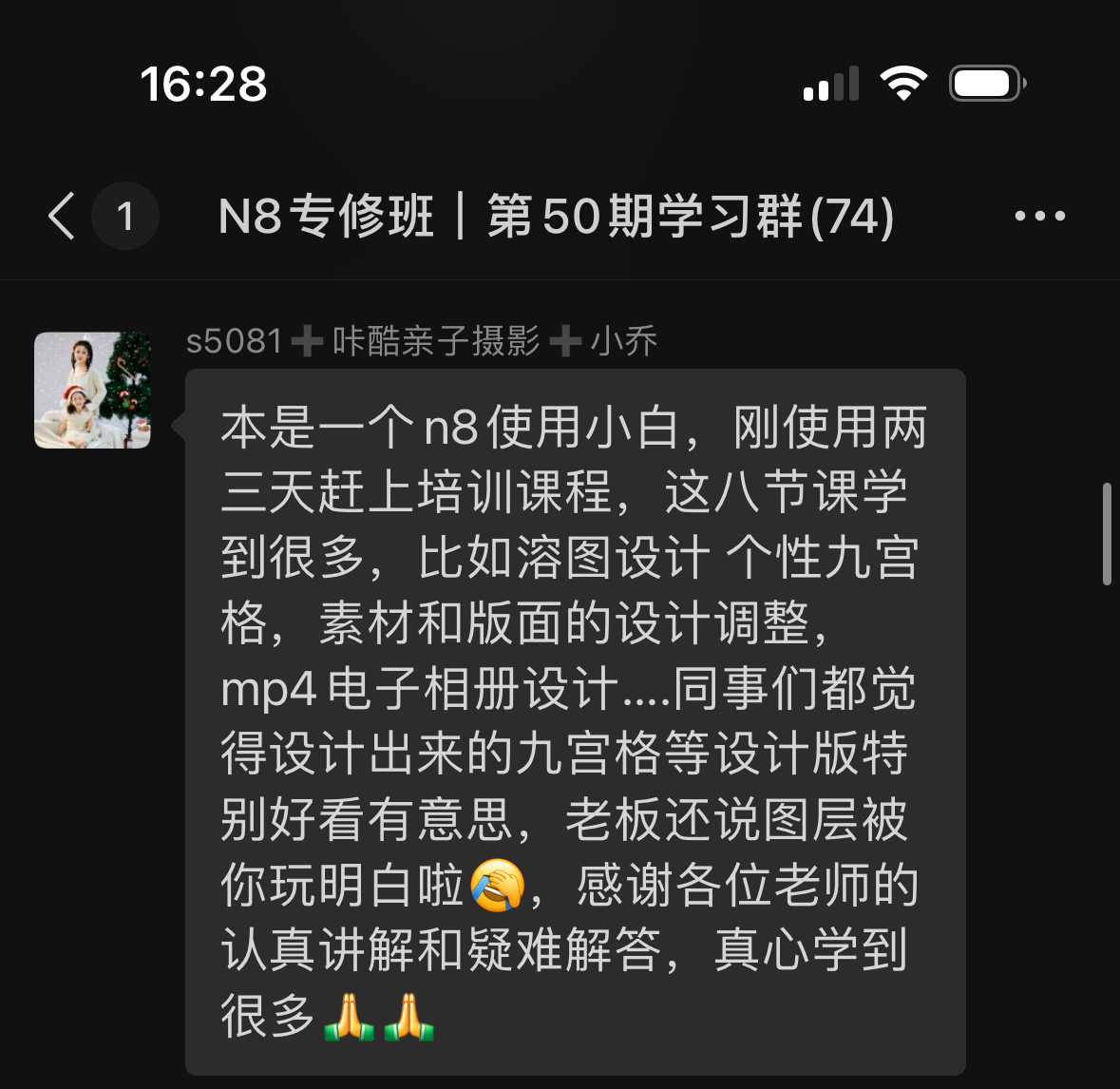Open the sender's avatar with Christmas tree
The image size is (1120, 1089).
click(x=93, y=390)
